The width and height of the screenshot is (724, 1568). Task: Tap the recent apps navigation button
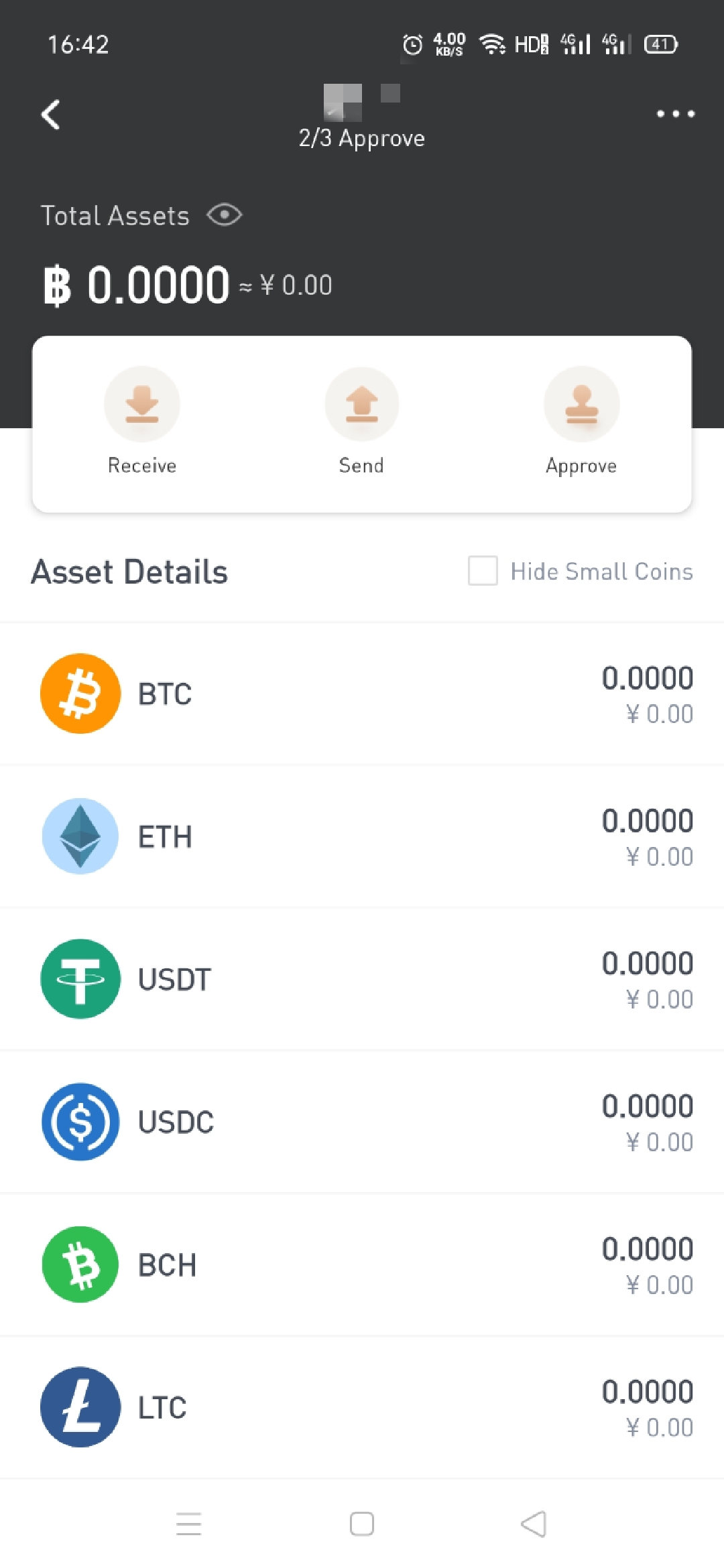point(189,1525)
